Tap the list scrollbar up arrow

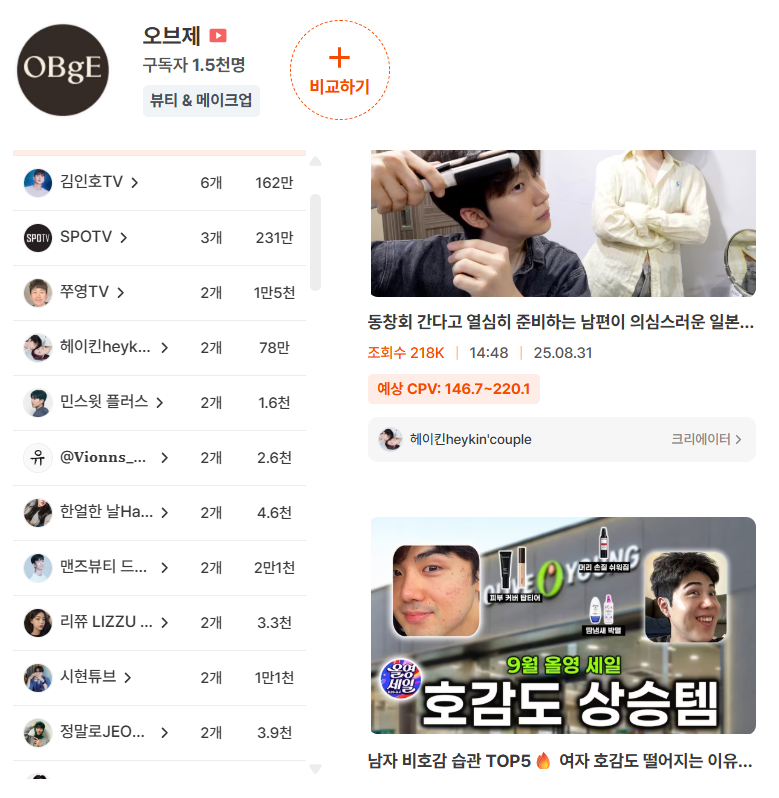coord(315,160)
